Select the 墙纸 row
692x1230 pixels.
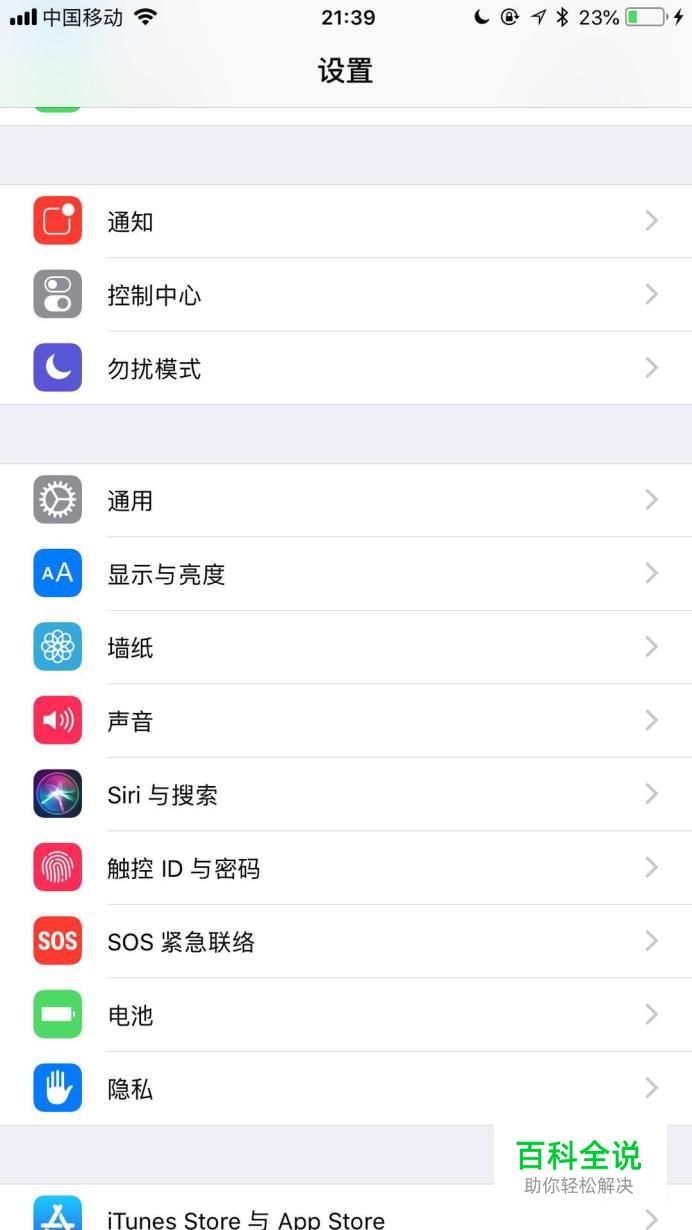[345, 647]
